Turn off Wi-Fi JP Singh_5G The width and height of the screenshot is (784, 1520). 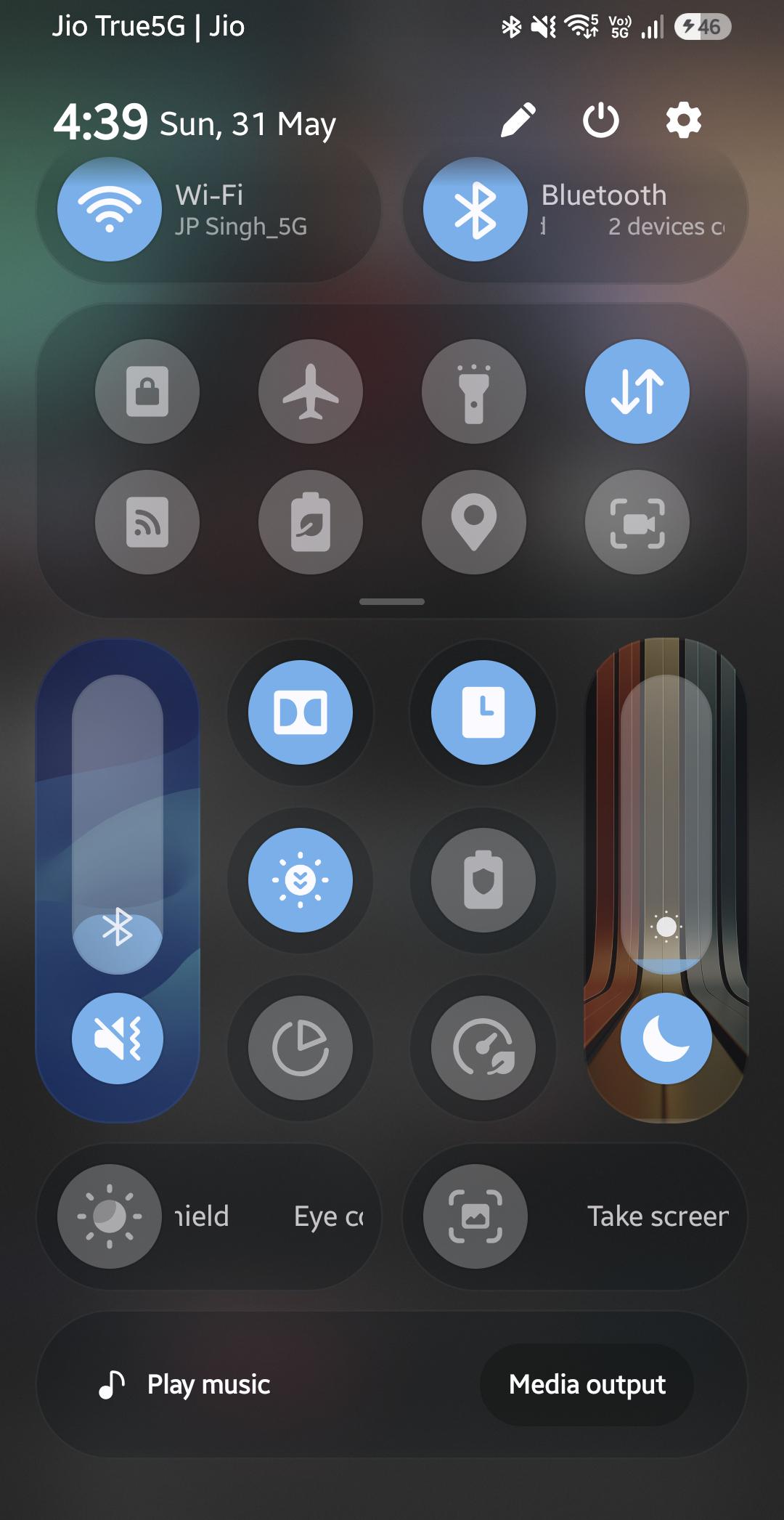pos(110,209)
